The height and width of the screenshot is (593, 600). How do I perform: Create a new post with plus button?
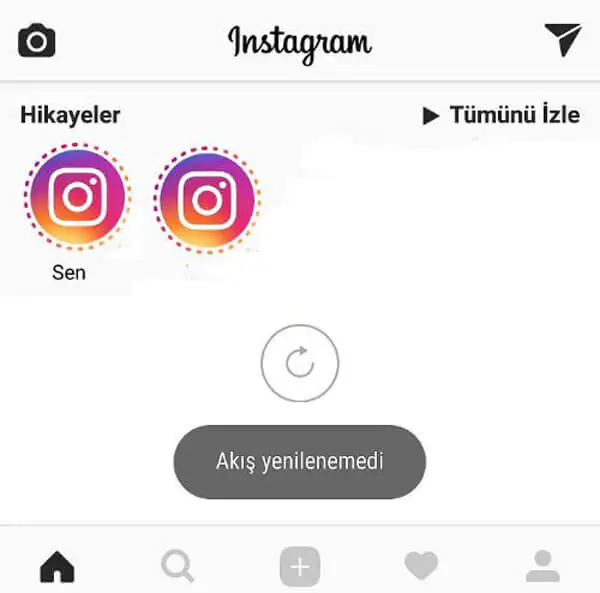click(300, 567)
